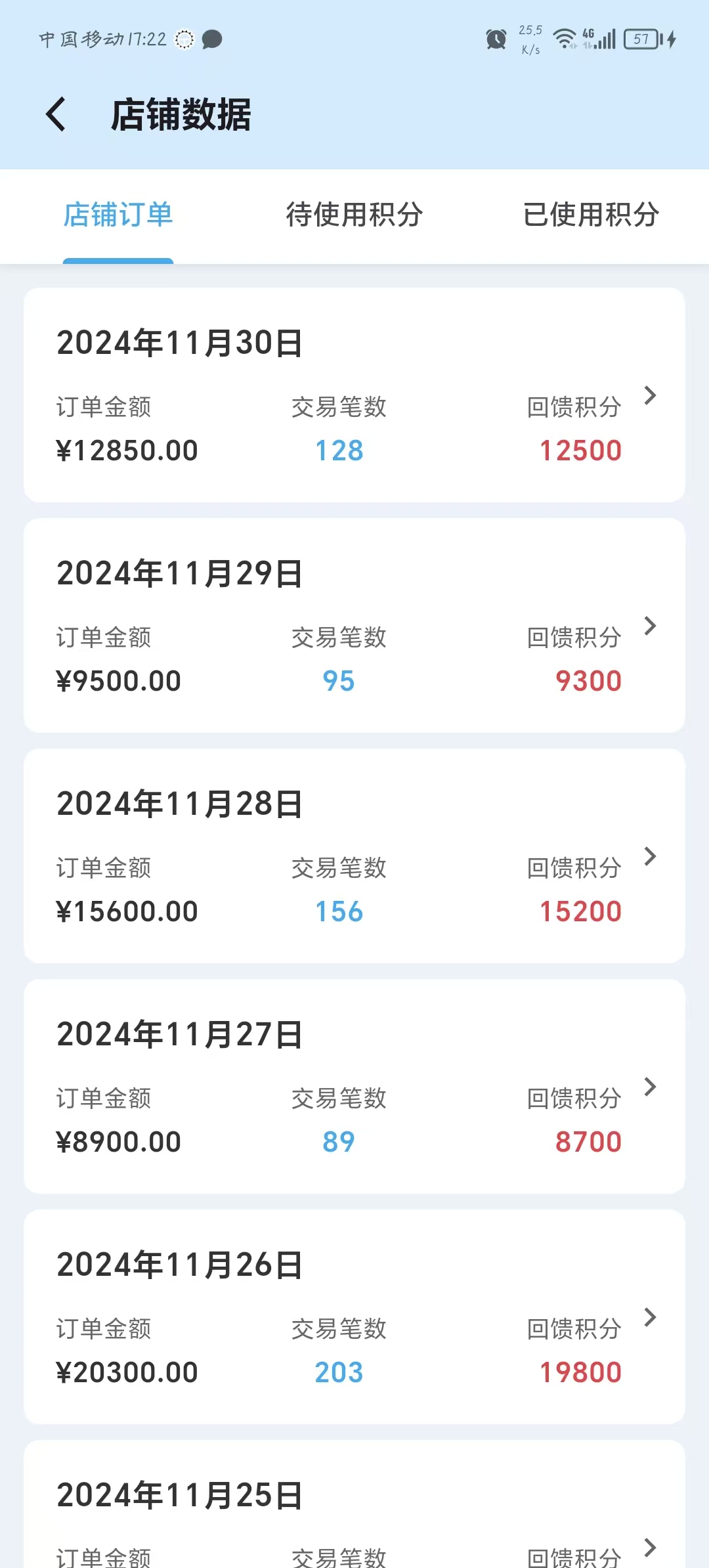Tap the loading spinner icon beside the clock

[x=183, y=40]
